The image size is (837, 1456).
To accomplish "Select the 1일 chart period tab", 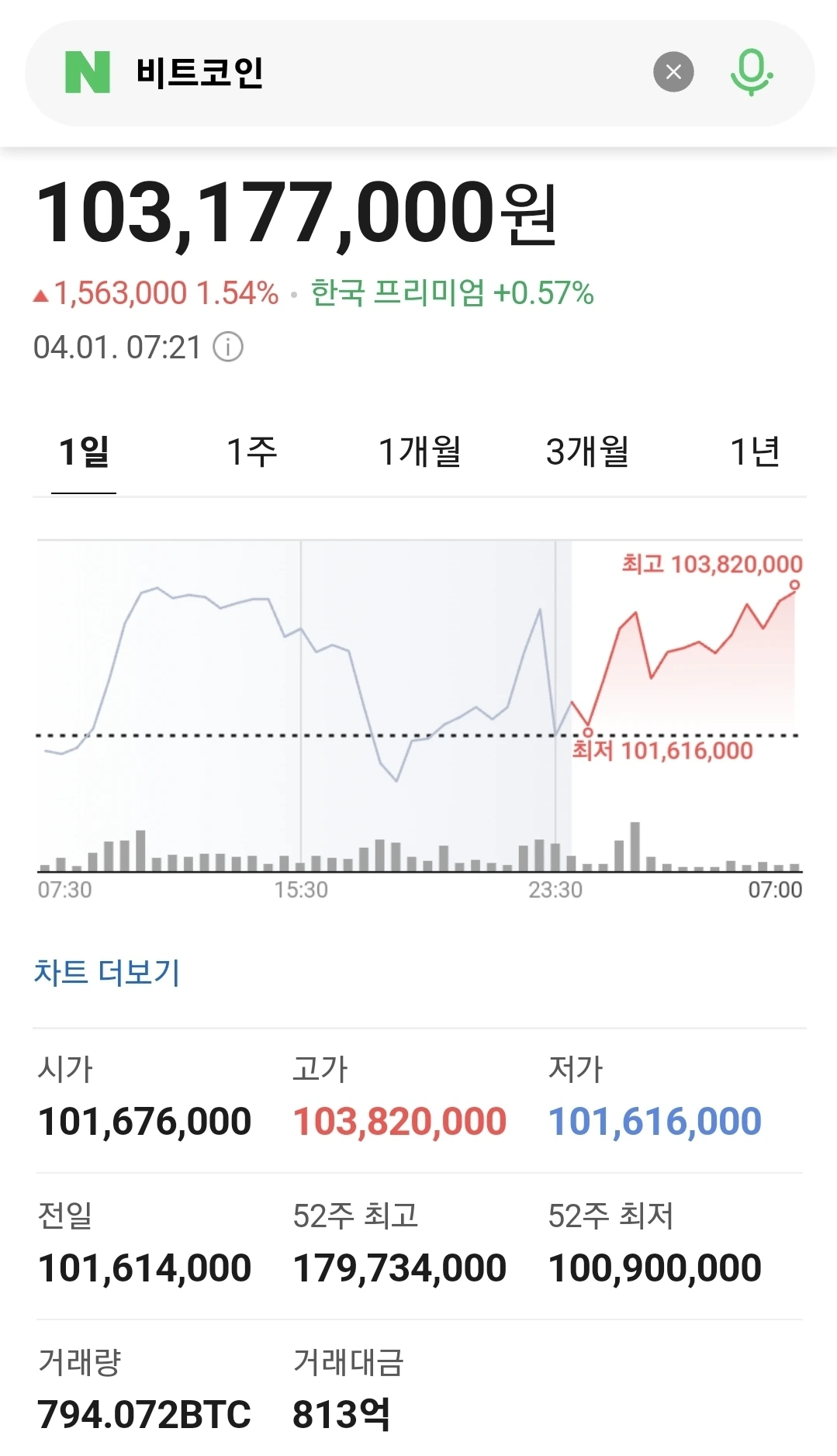I will point(84,451).
